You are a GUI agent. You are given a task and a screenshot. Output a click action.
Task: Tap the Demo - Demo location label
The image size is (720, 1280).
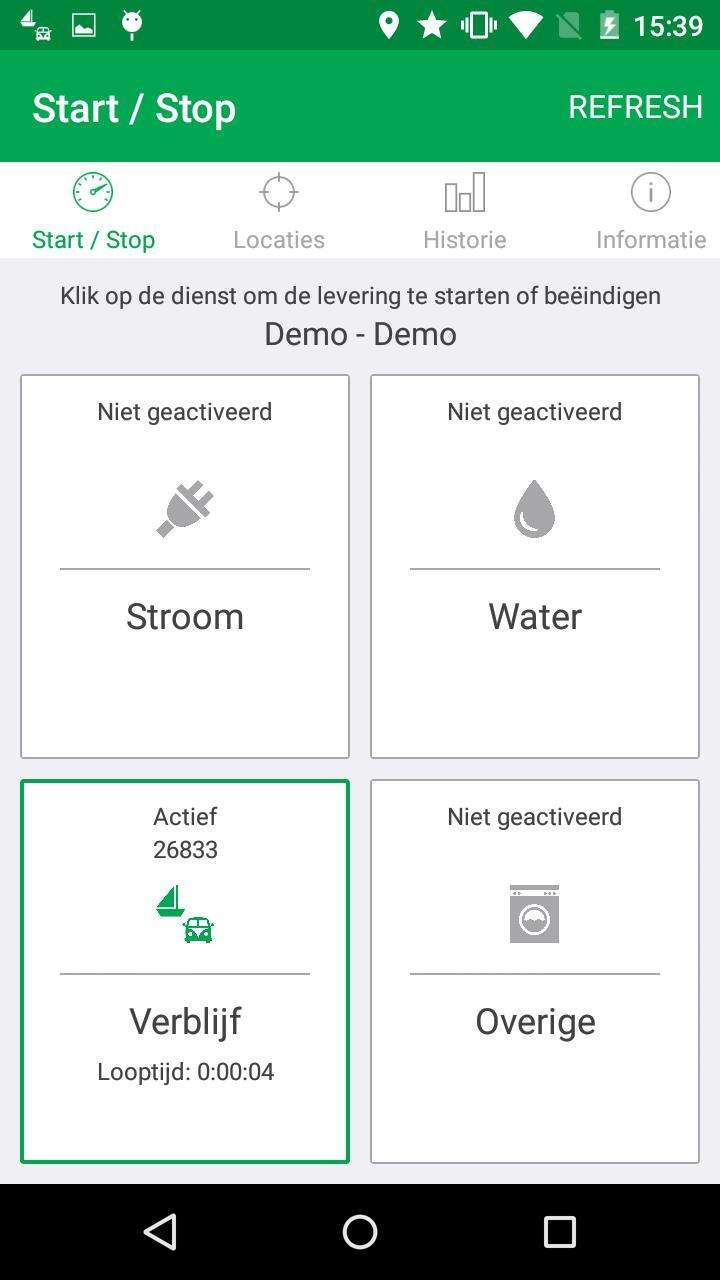[x=359, y=333]
